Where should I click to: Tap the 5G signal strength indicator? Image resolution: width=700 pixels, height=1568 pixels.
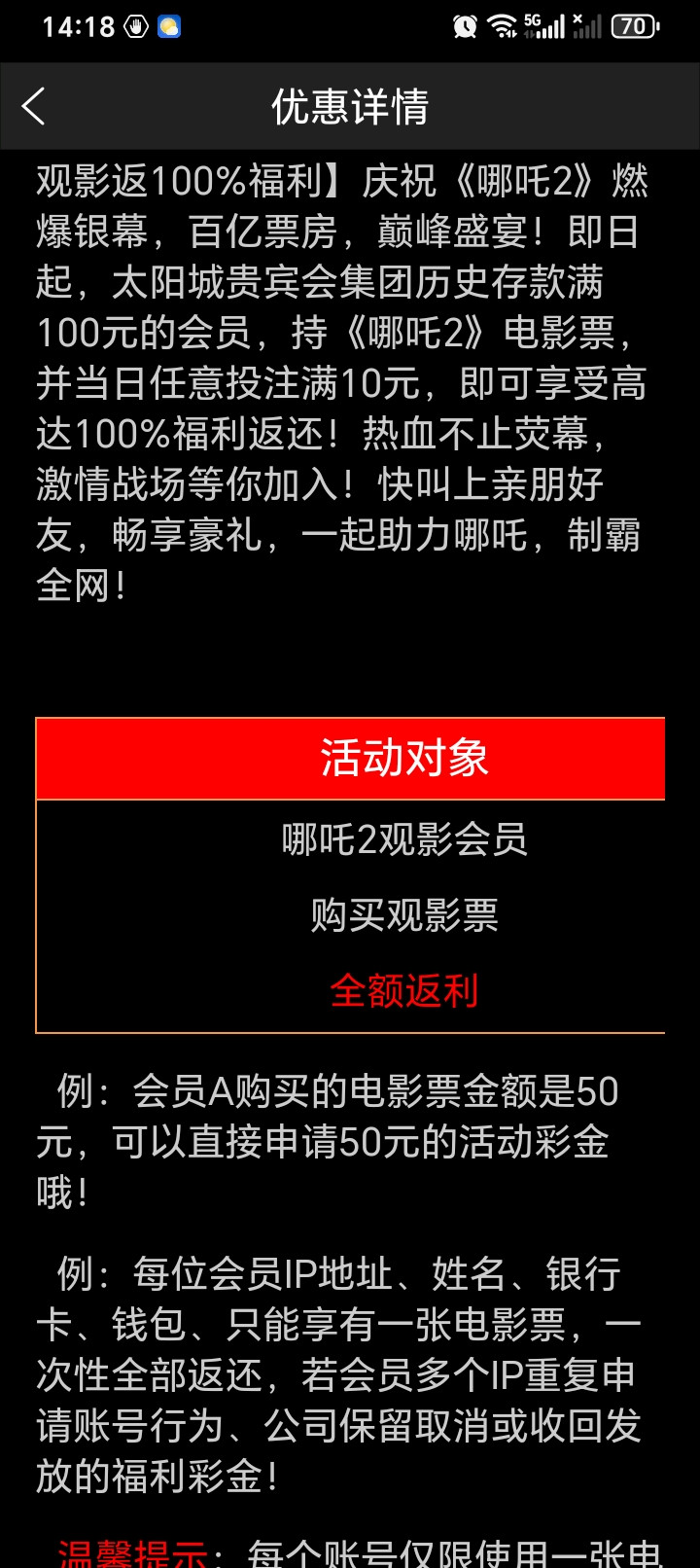click(544, 26)
